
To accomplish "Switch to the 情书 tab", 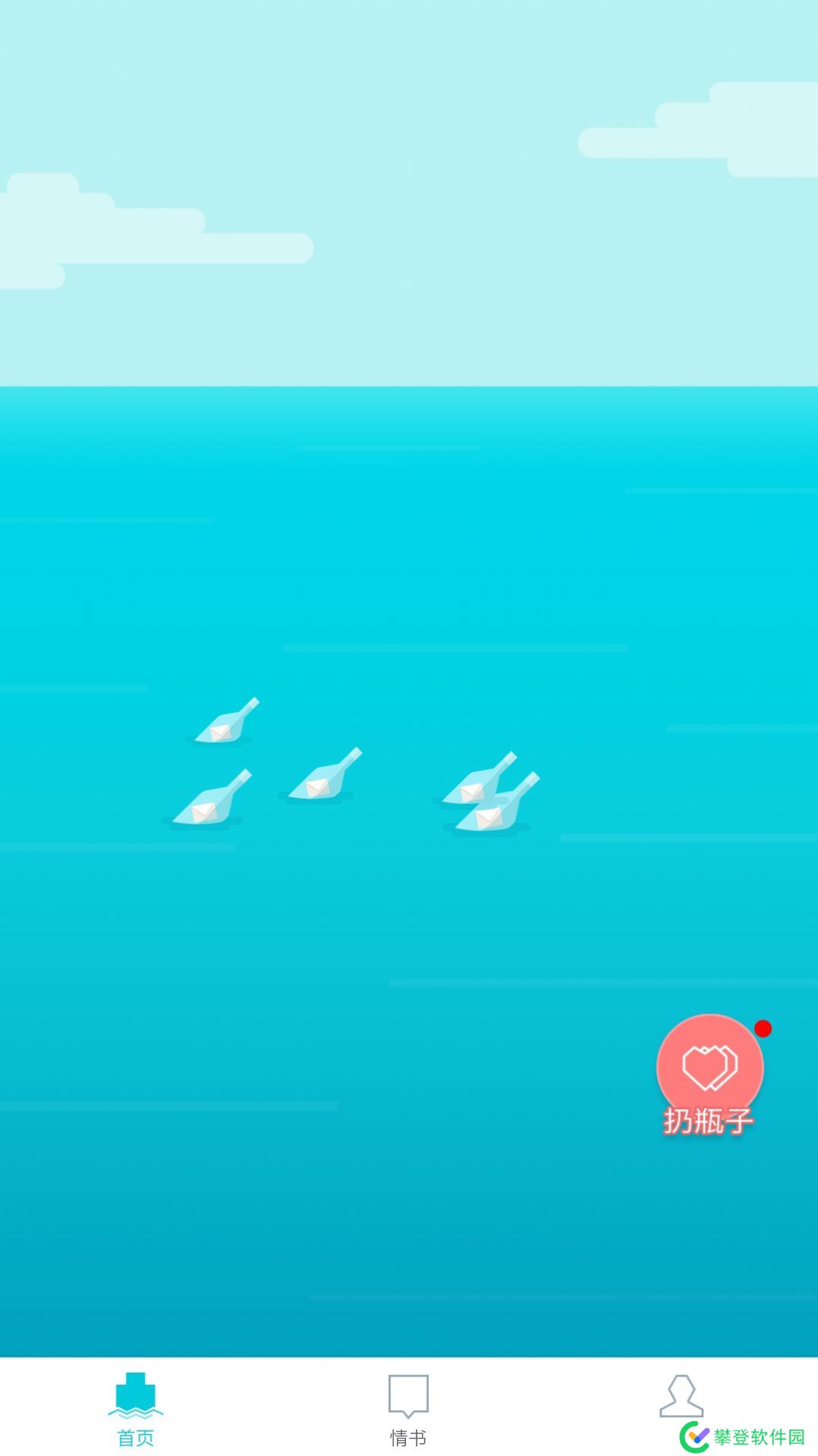I will (x=408, y=1408).
